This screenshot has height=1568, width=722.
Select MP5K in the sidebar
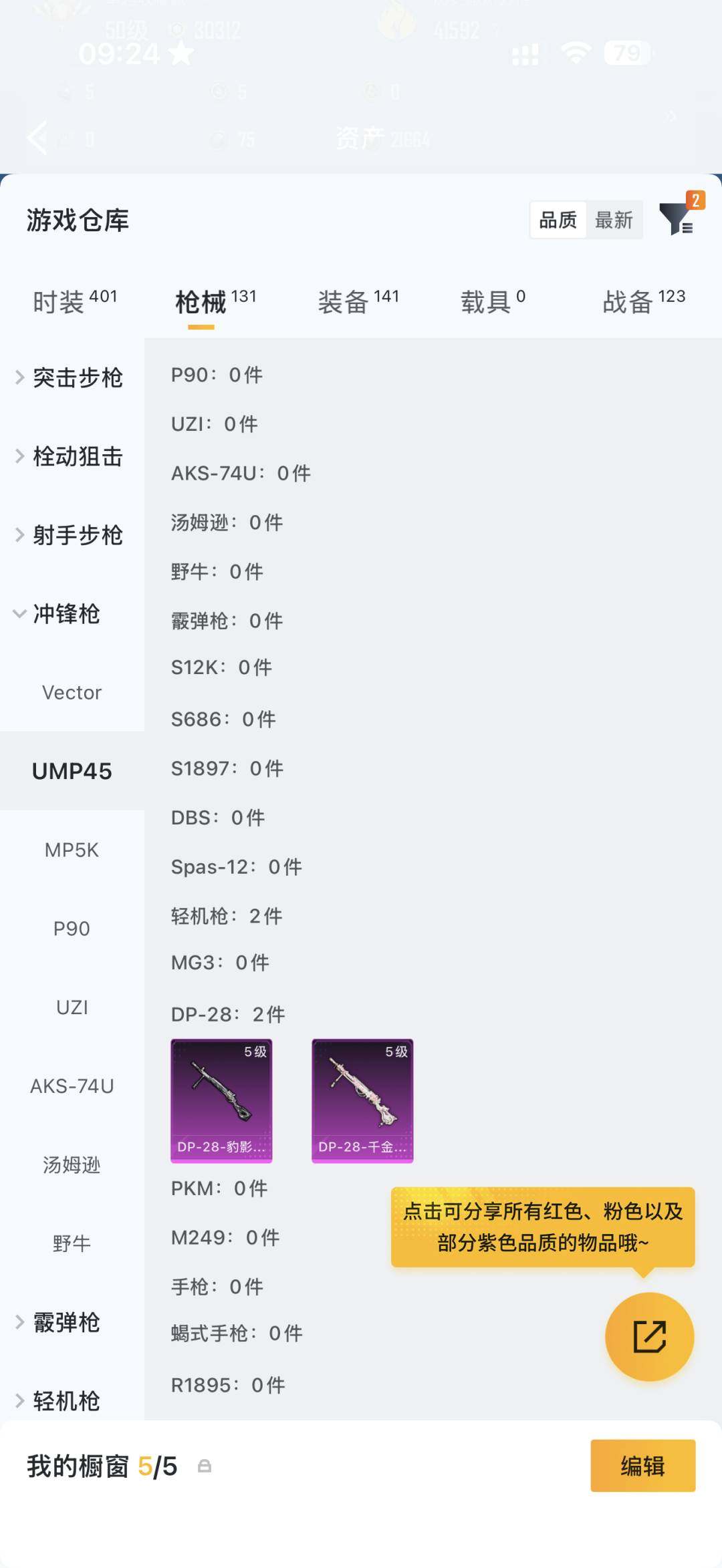pos(72,850)
